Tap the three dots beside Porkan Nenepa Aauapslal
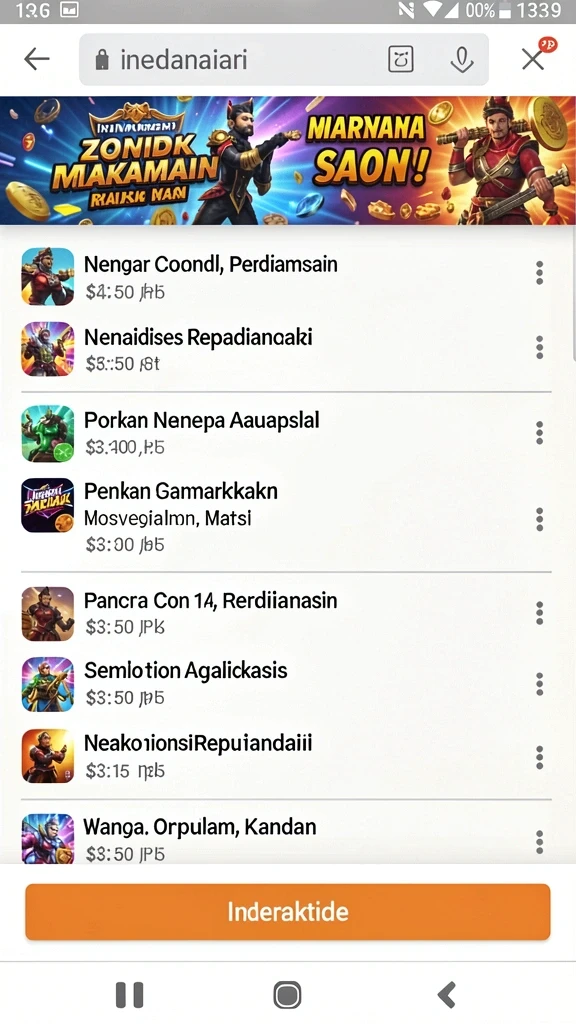The image size is (576, 1024). click(x=539, y=432)
